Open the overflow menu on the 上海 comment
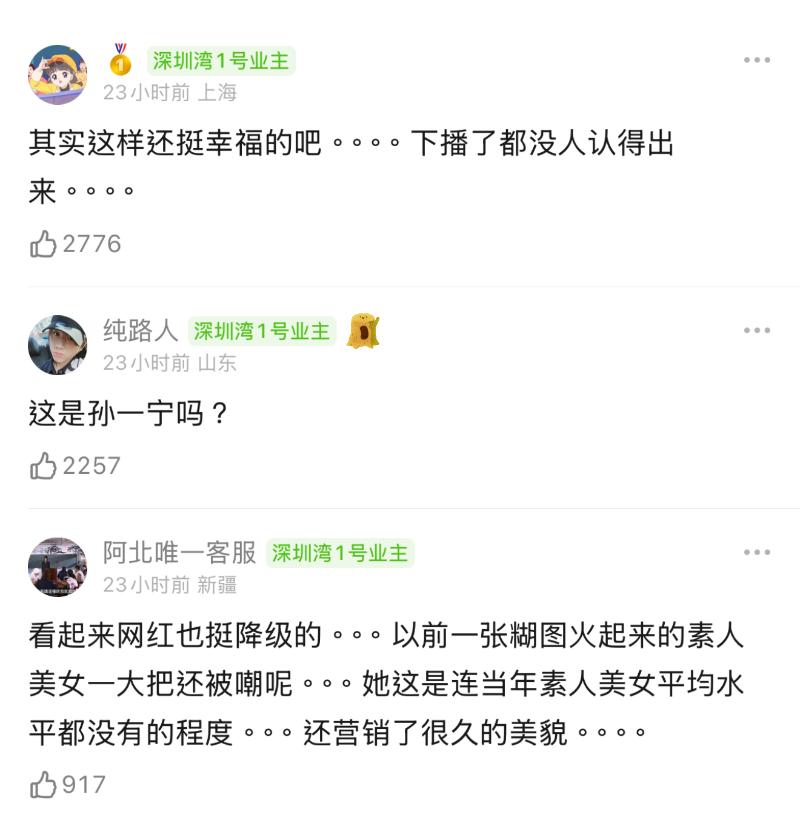Viewport: 800px width, 823px height. coord(757,61)
